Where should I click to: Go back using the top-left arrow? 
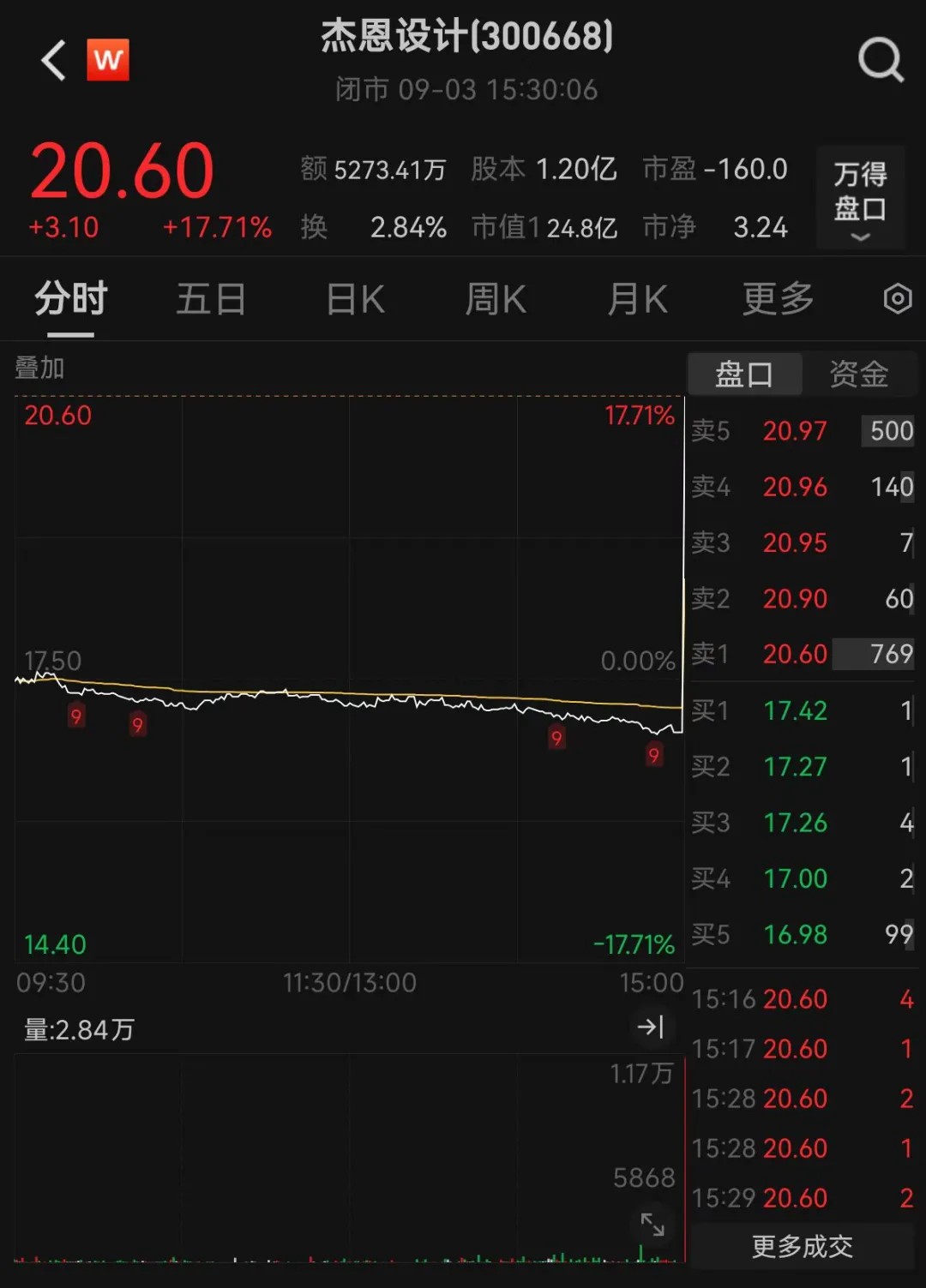pos(53,61)
